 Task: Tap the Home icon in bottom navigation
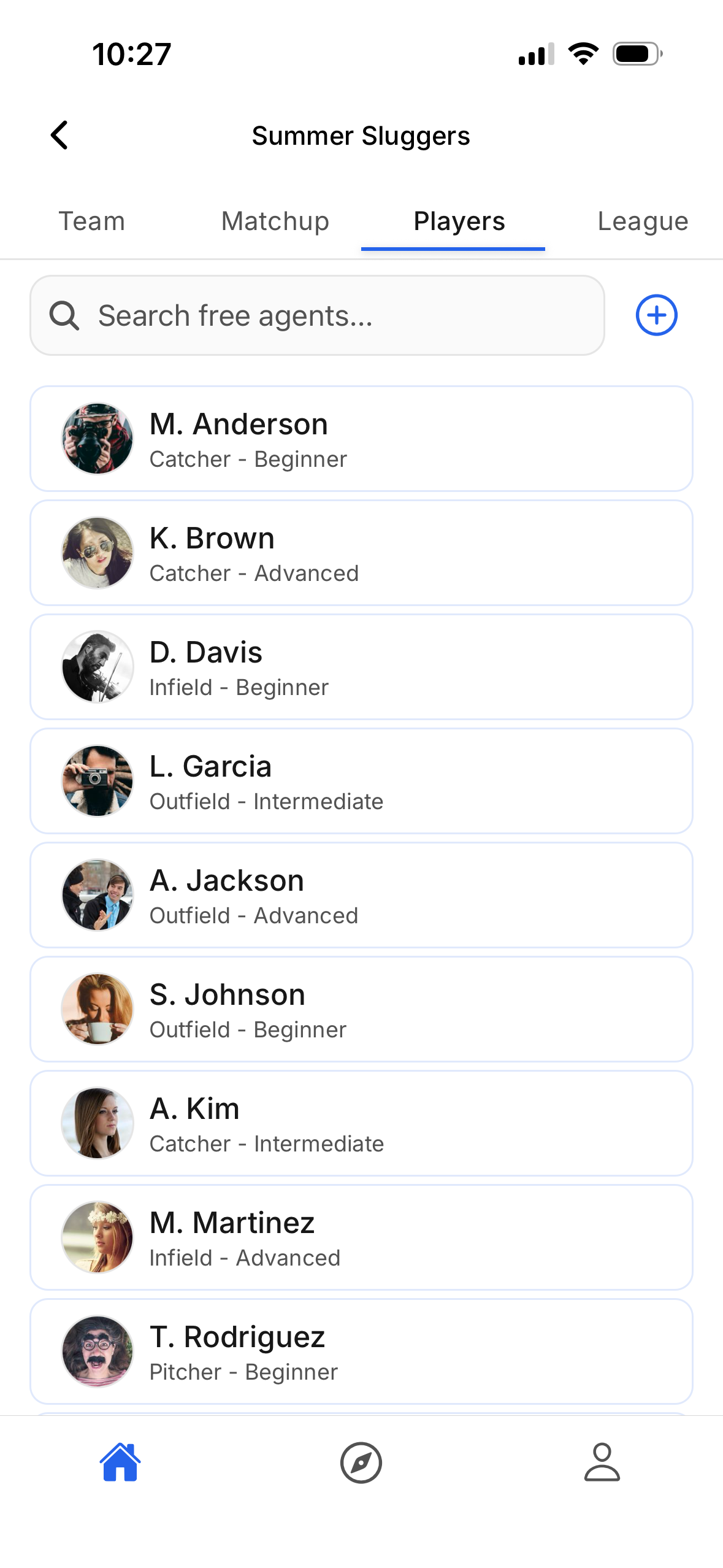(120, 1462)
